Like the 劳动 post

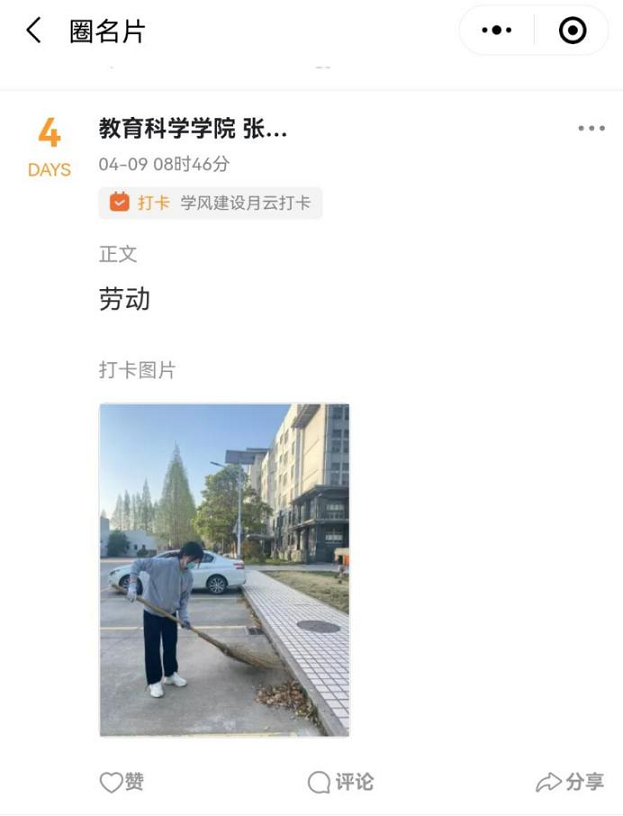pyautogui.click(x=122, y=782)
